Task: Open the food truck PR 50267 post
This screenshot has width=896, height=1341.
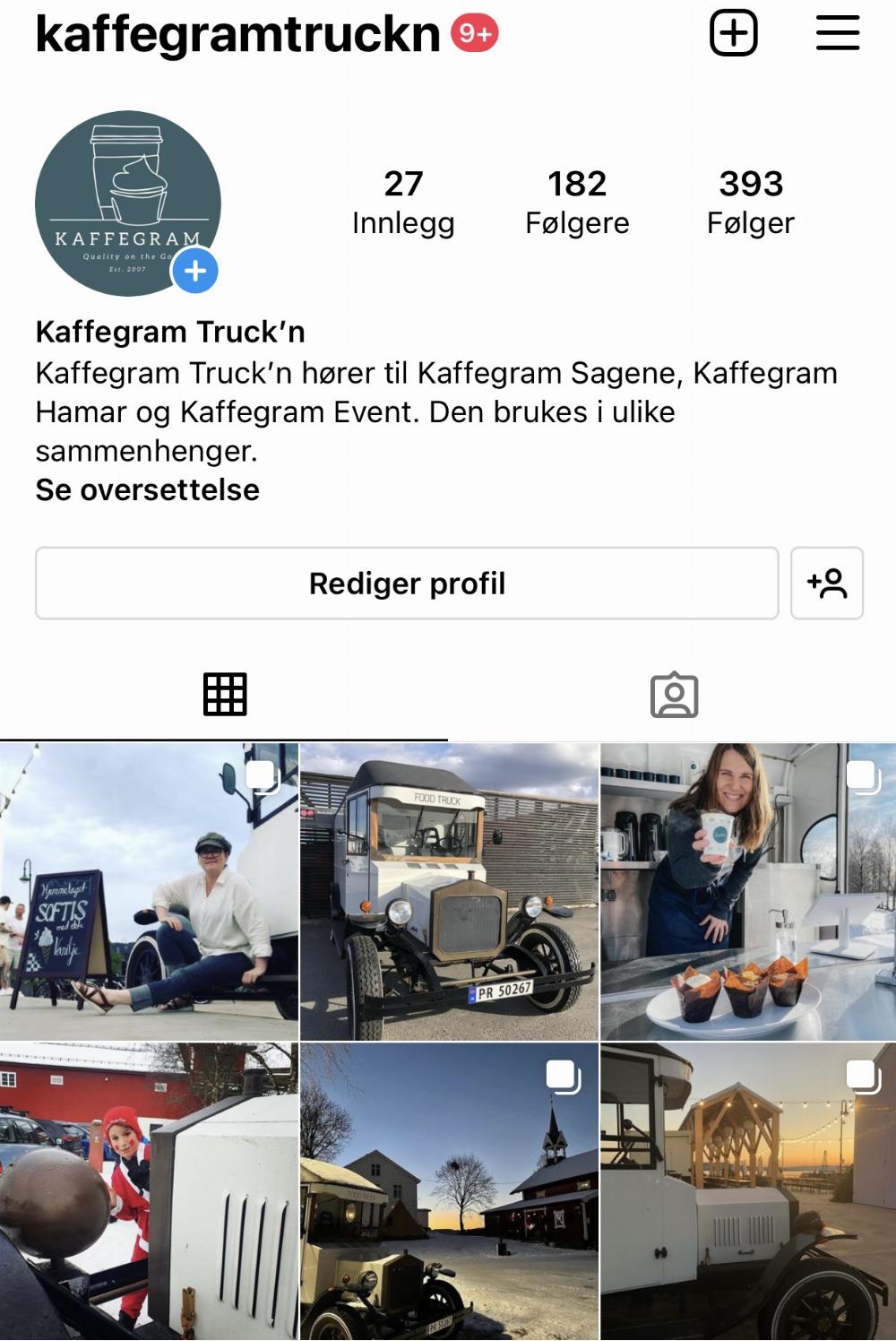Action: [448, 892]
